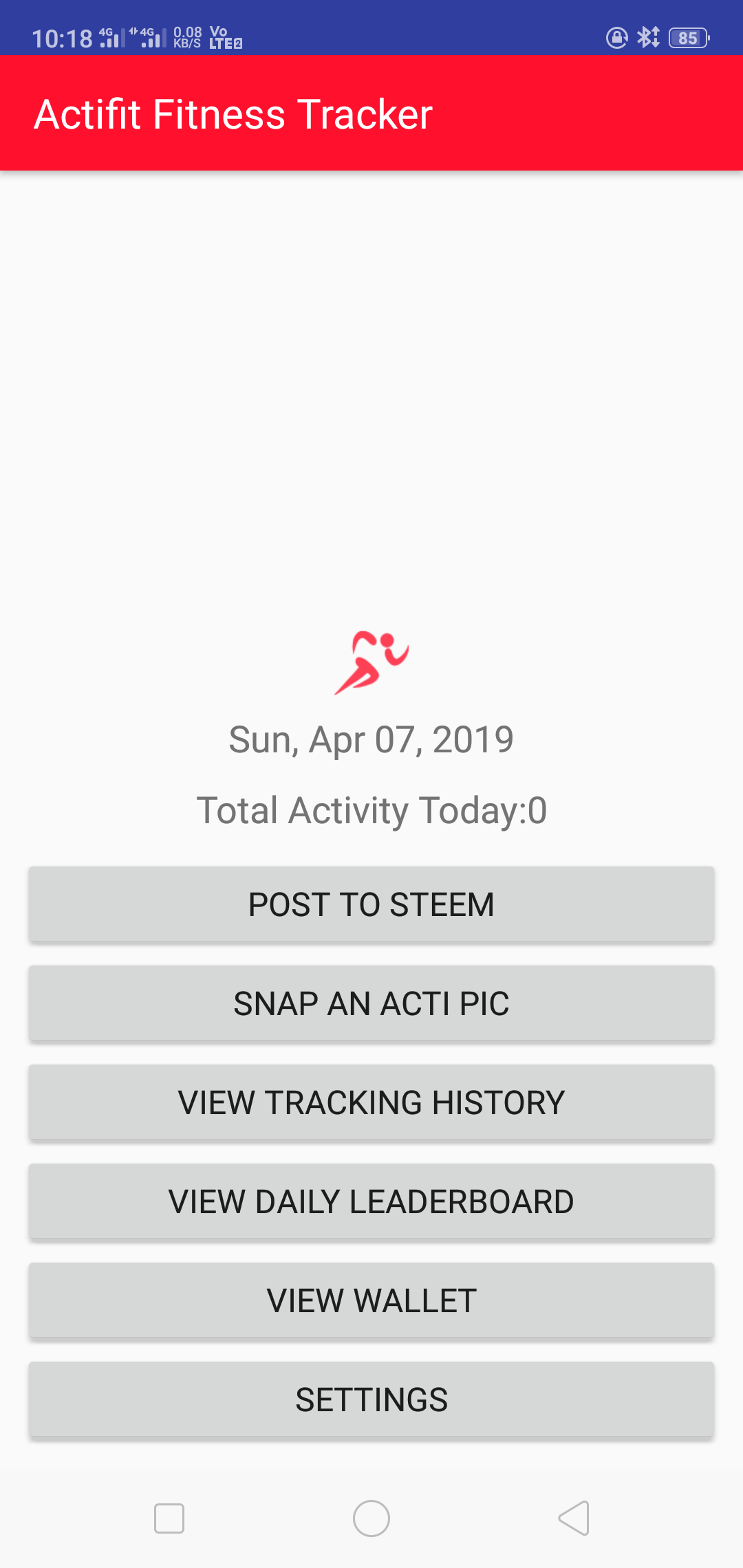View the daily leaderboard
The image size is (743, 1568).
coord(371,1201)
